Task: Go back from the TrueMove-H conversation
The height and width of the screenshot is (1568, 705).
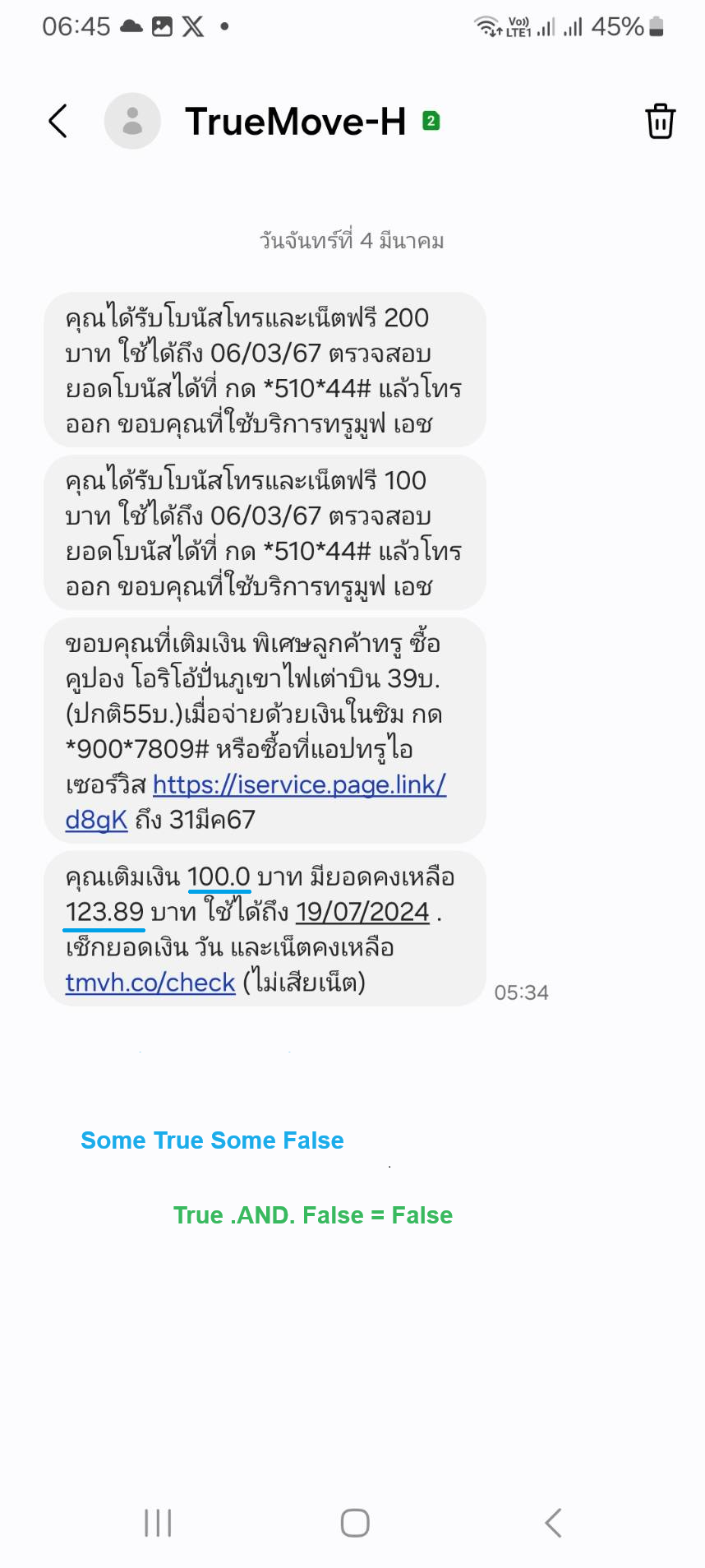Action: tap(58, 122)
